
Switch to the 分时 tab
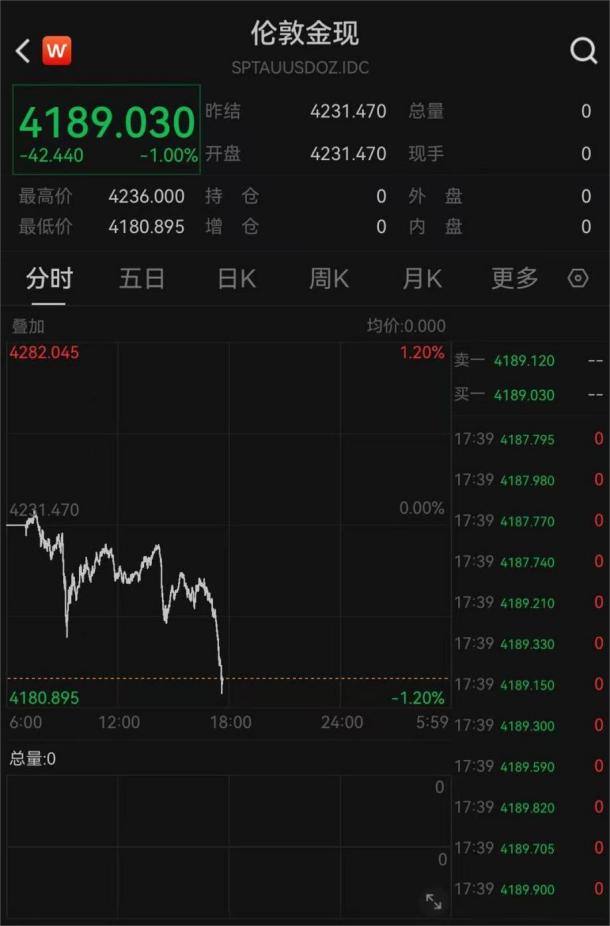(49, 278)
